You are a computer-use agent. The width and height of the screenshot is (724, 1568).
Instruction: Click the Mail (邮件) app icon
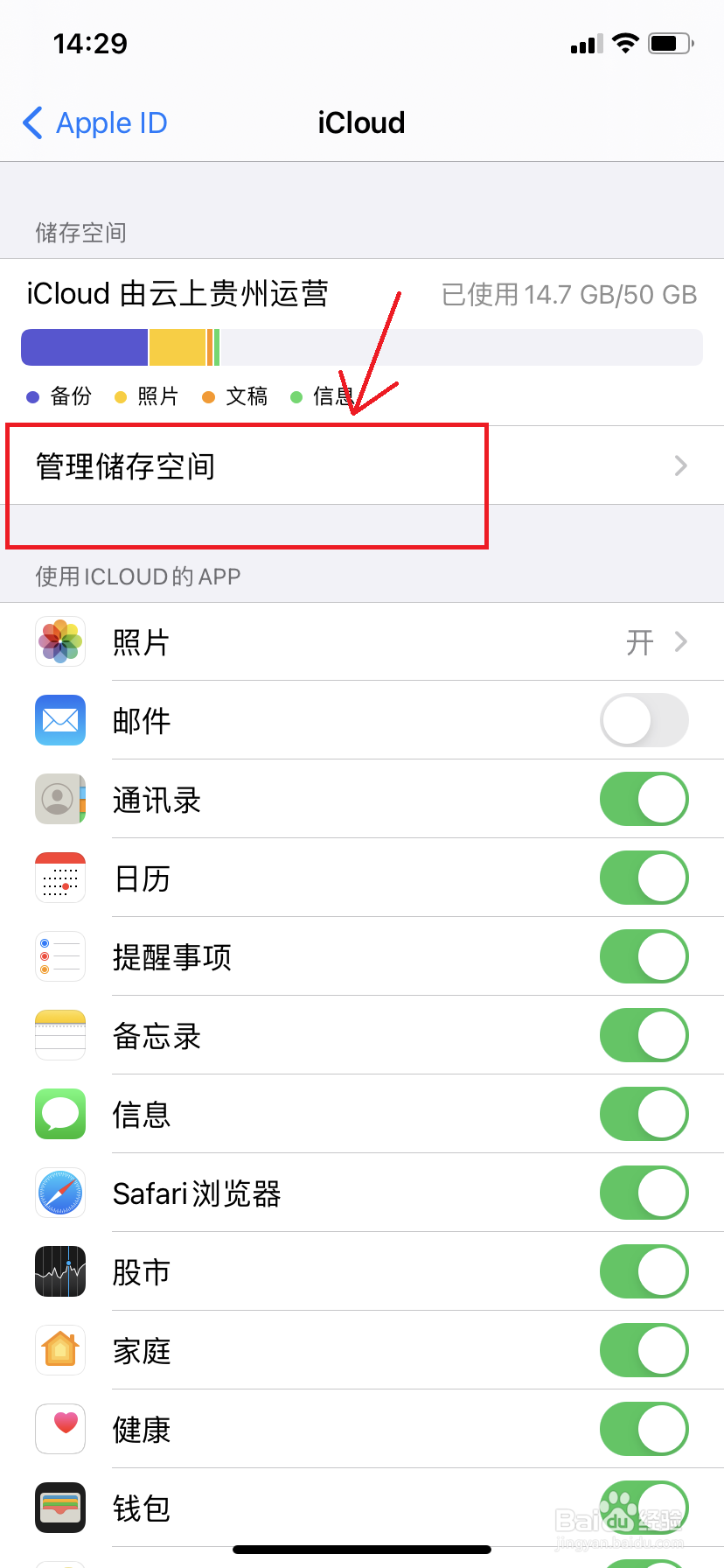[x=59, y=720]
